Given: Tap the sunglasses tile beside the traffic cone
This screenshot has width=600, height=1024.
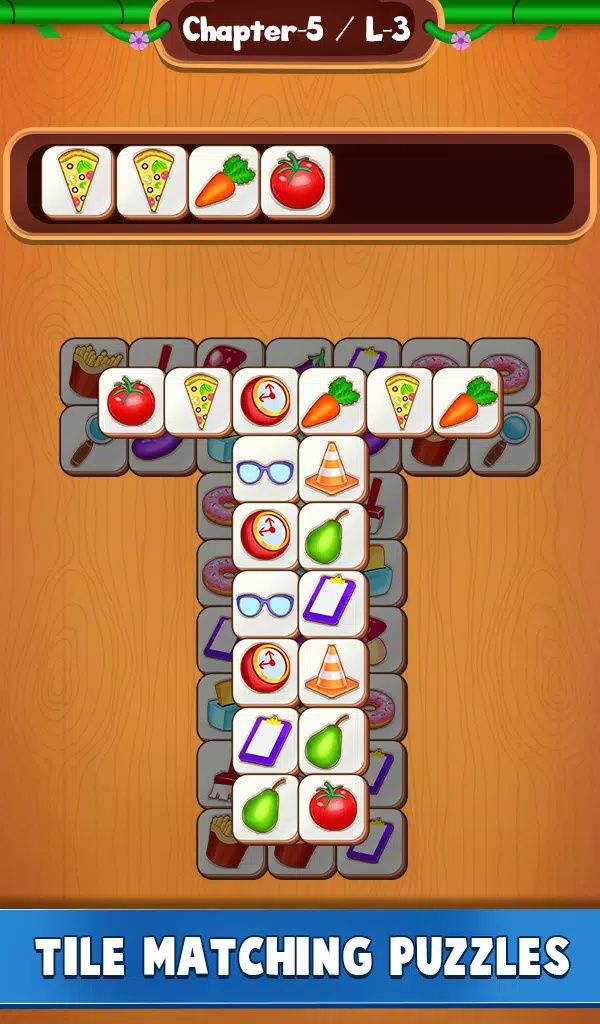Looking at the screenshot, I should tap(266, 469).
